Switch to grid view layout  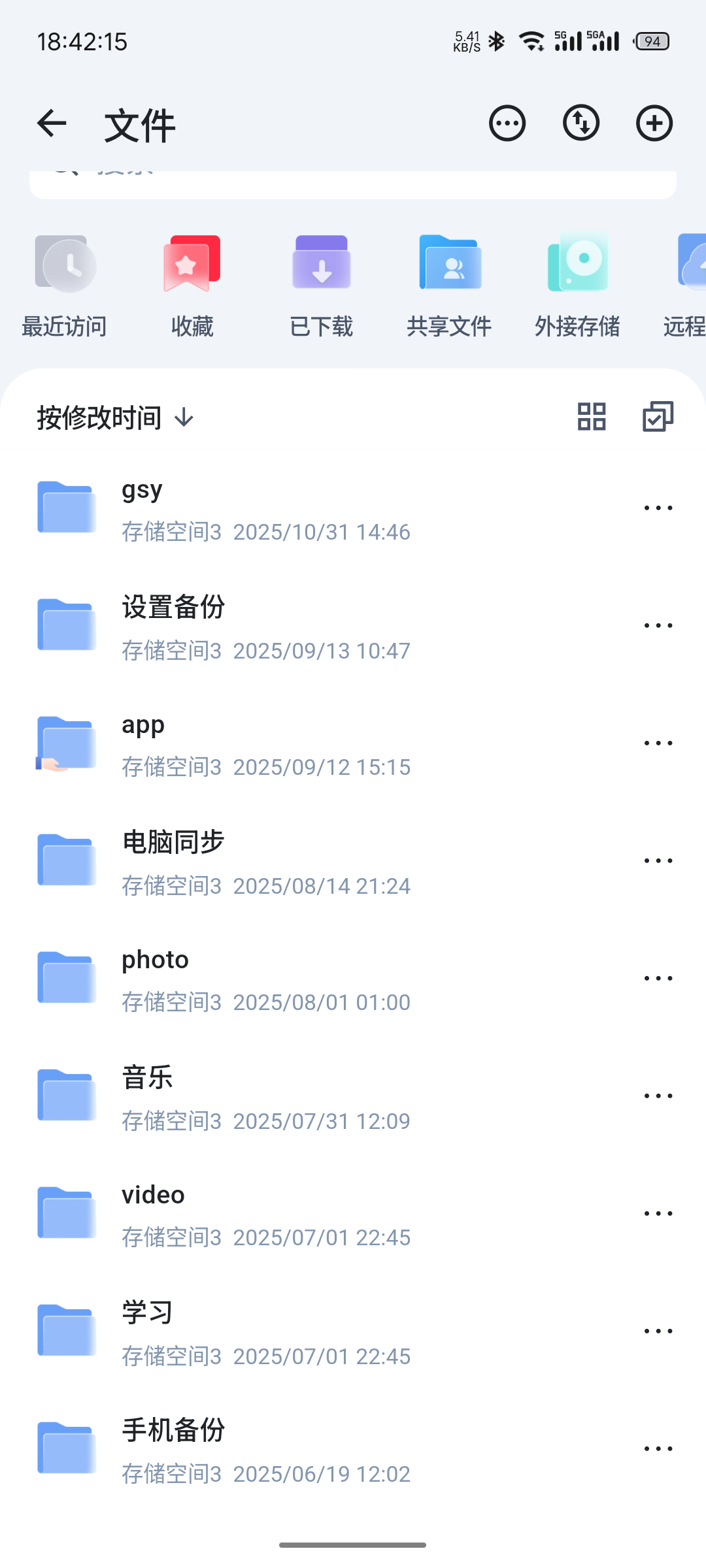590,416
